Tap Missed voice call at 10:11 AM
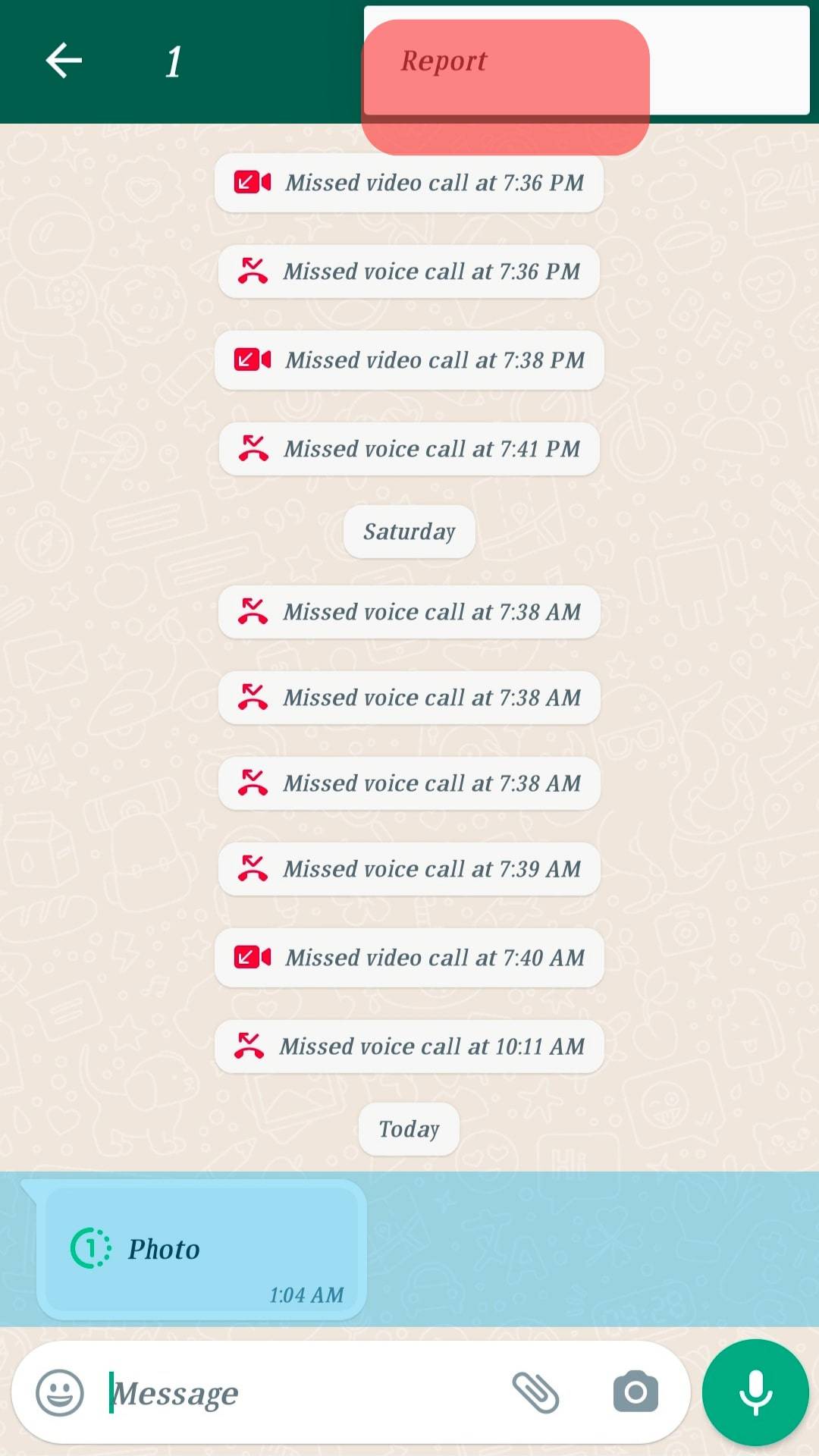The image size is (819, 1456). [409, 1046]
